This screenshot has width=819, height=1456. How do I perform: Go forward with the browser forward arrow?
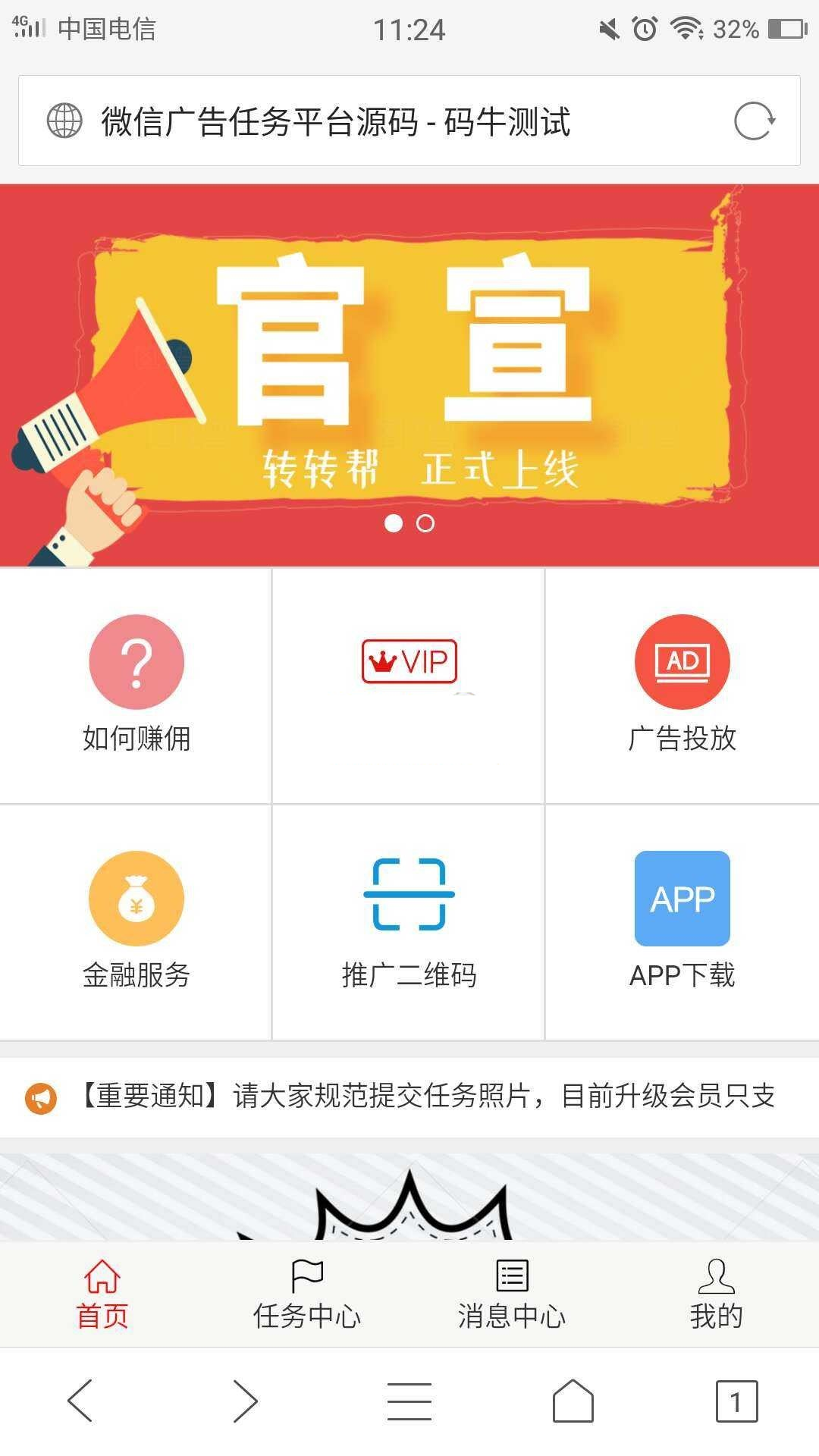[244, 1400]
